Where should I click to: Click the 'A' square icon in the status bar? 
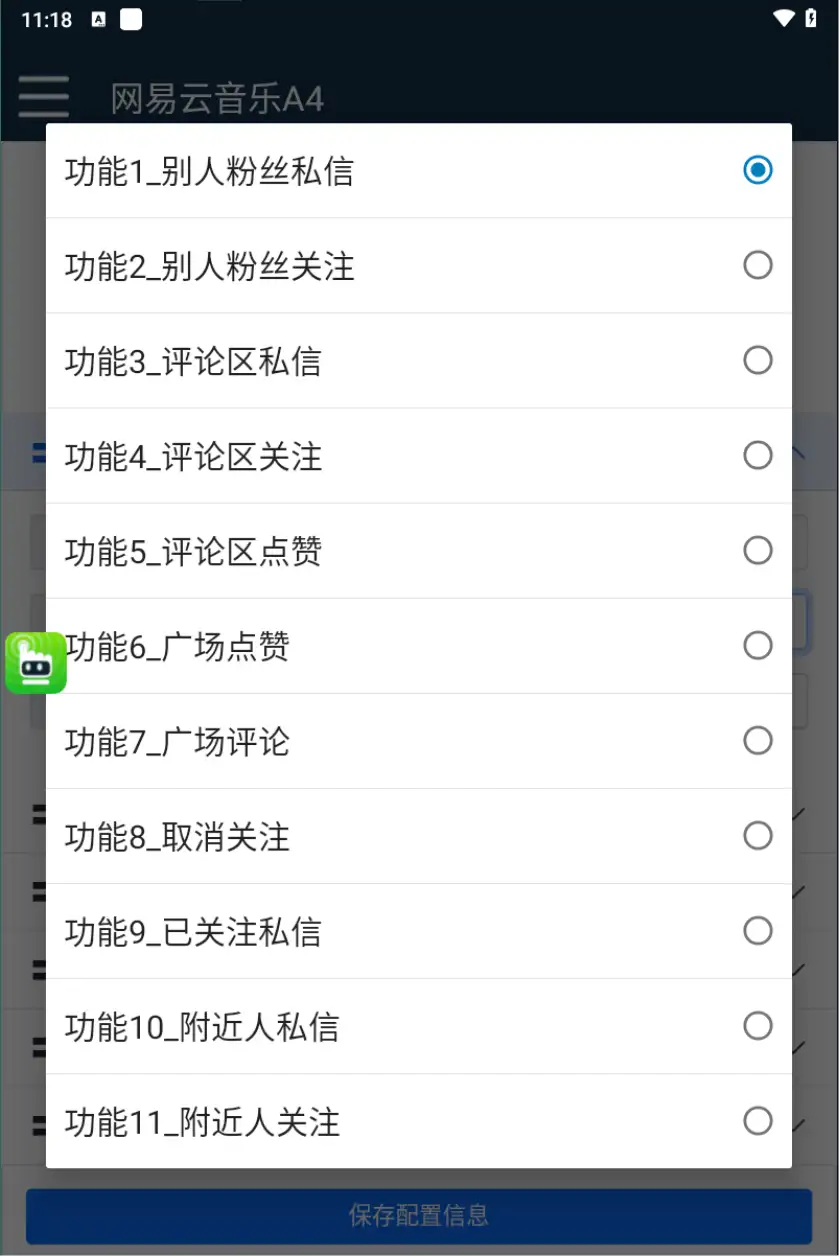pyautogui.click(x=97, y=17)
